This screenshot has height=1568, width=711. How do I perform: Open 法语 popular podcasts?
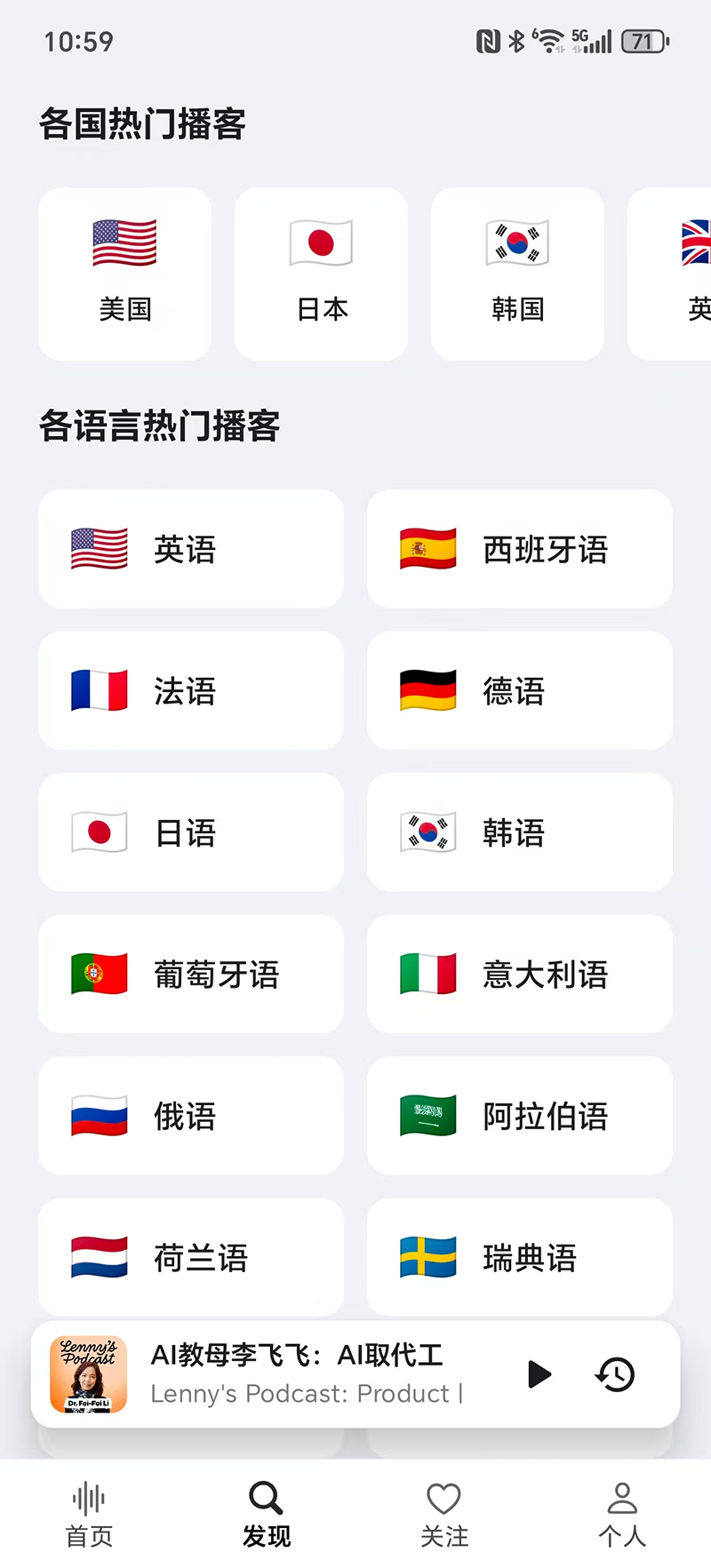[x=190, y=691]
